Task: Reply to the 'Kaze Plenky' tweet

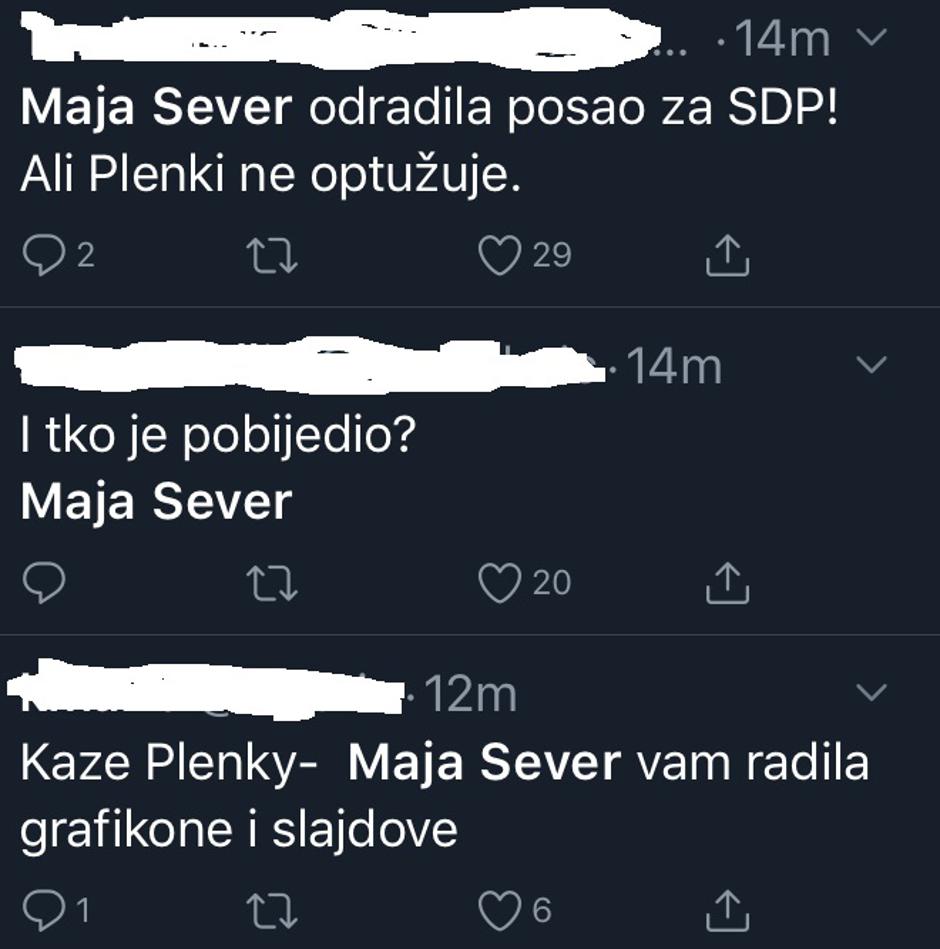Action: [x=43, y=910]
